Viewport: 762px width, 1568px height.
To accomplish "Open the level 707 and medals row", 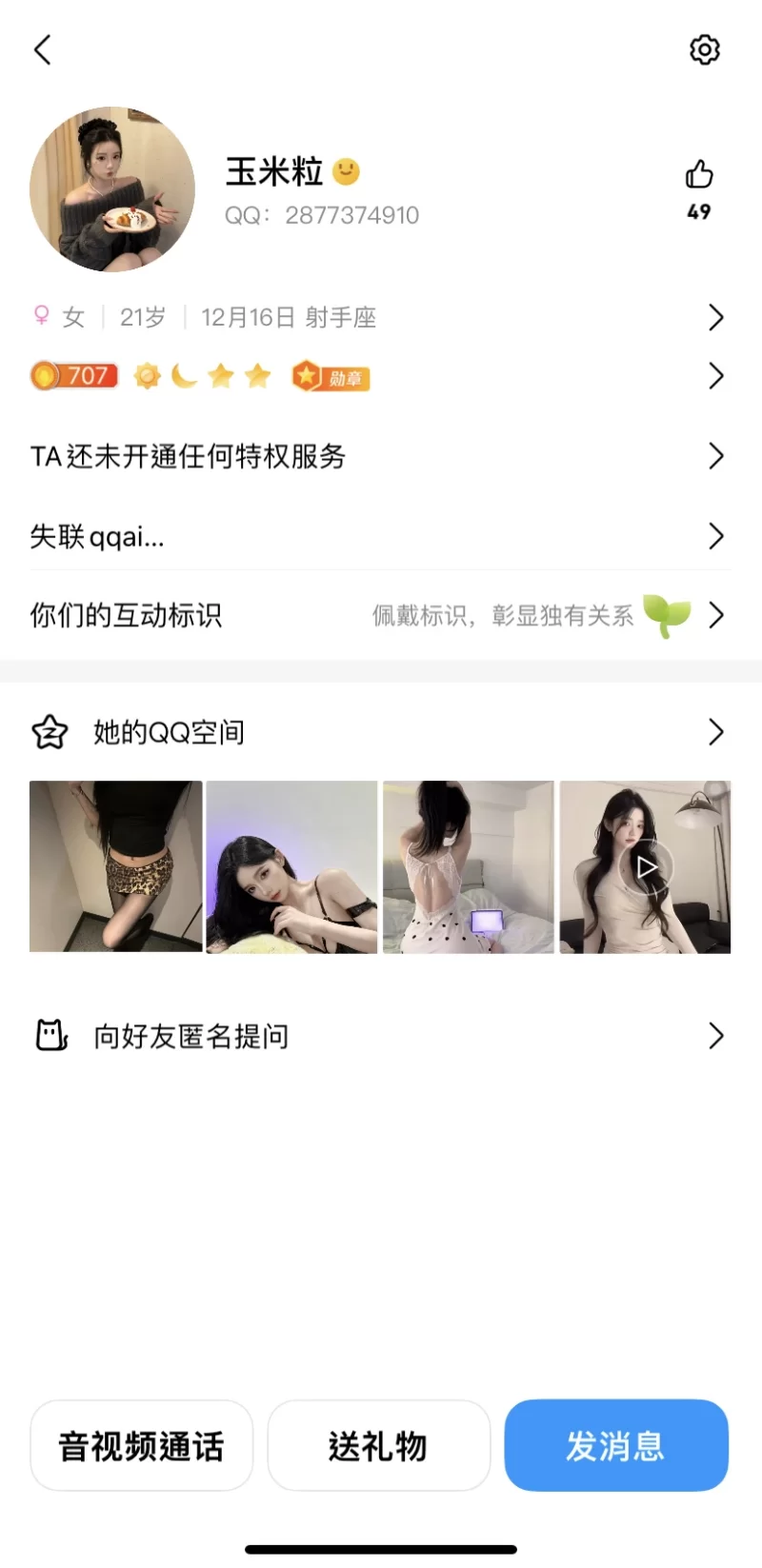I will [x=381, y=376].
